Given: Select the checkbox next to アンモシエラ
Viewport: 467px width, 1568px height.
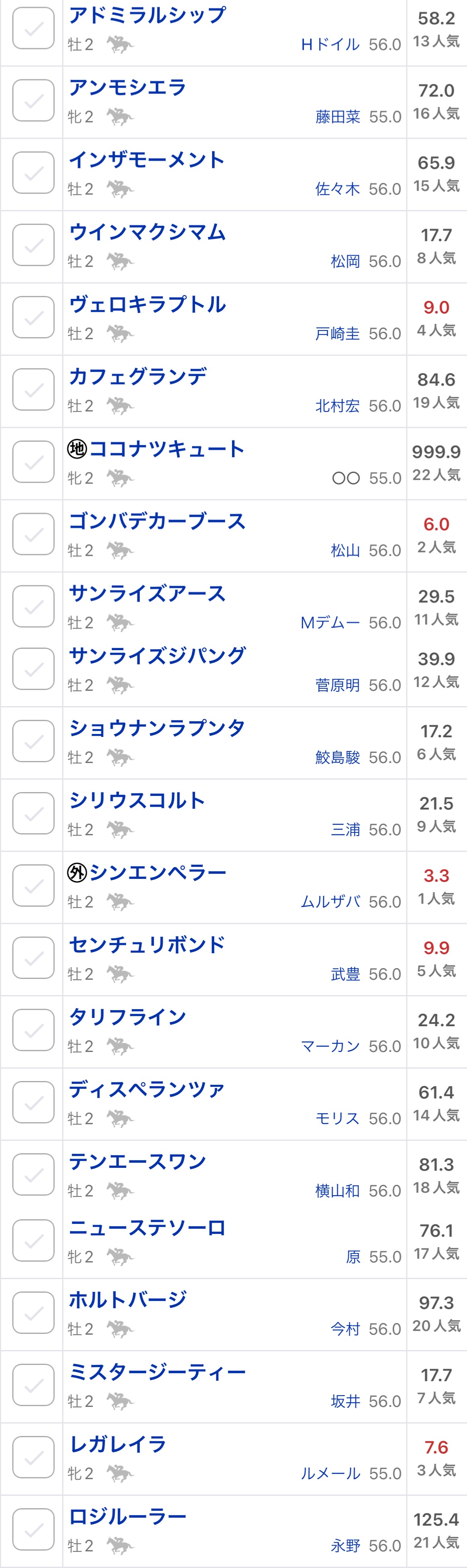Looking at the screenshot, I should (34, 101).
